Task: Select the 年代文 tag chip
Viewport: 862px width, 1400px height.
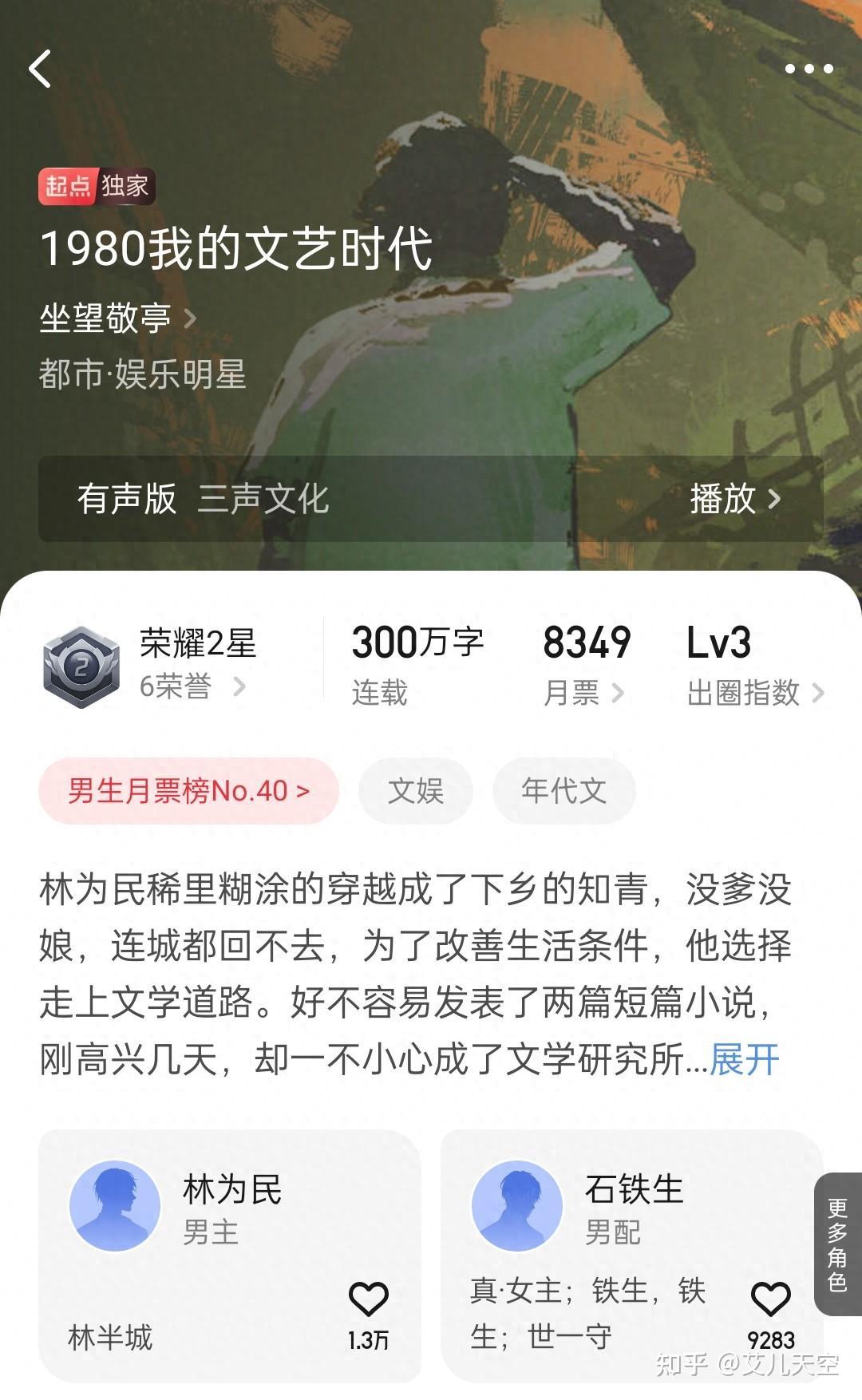Action: (x=563, y=791)
